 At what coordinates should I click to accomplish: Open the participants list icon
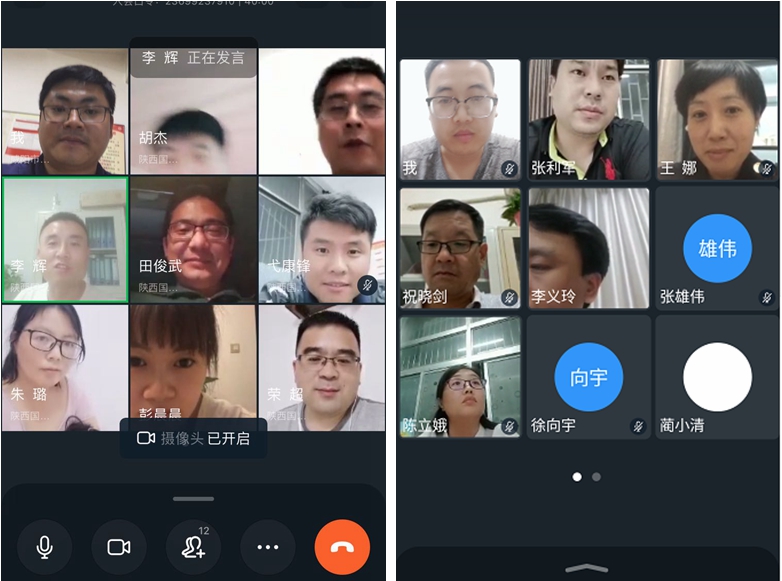coord(193,547)
